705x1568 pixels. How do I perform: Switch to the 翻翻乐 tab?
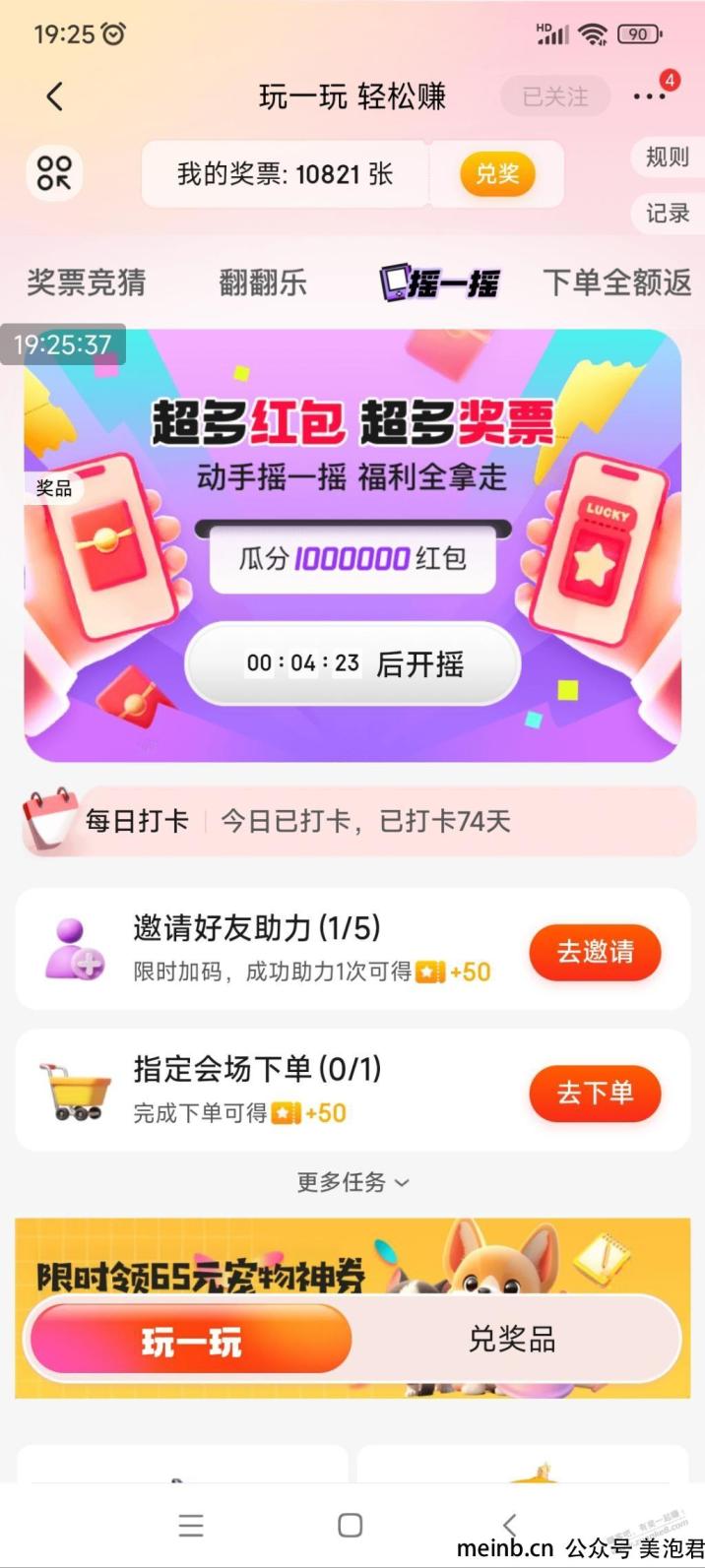[x=263, y=283]
